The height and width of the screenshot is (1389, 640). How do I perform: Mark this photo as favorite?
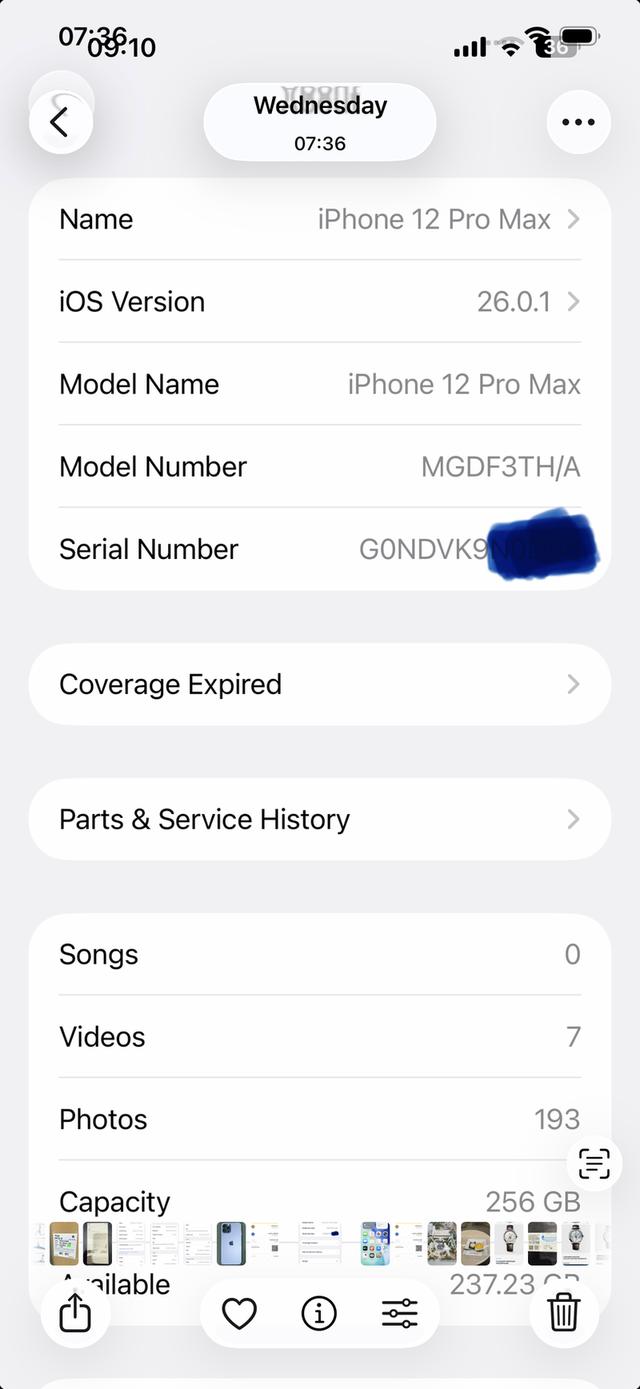[x=239, y=1313]
